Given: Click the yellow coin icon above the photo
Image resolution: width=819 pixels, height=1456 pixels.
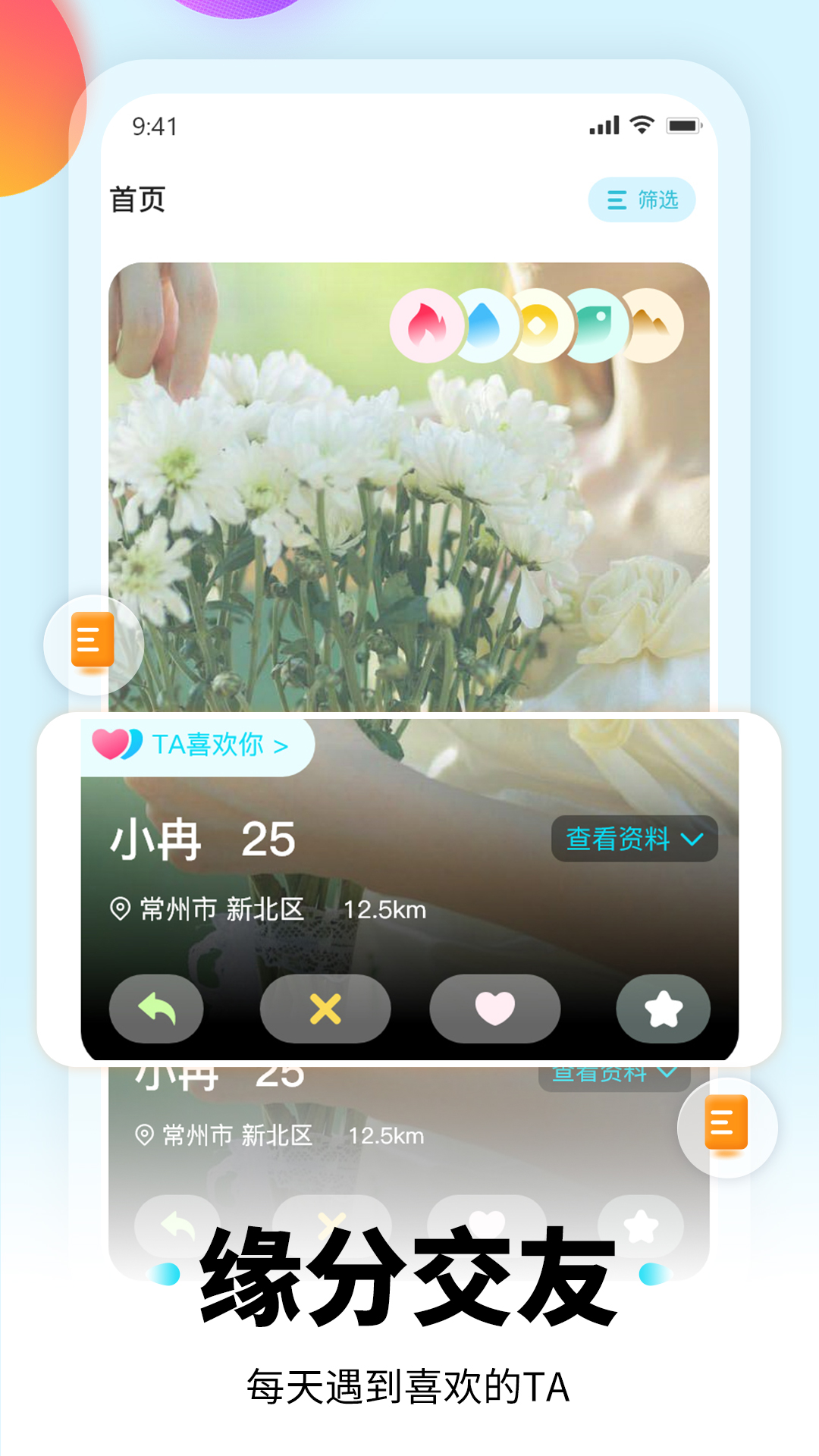Looking at the screenshot, I should coord(538,326).
